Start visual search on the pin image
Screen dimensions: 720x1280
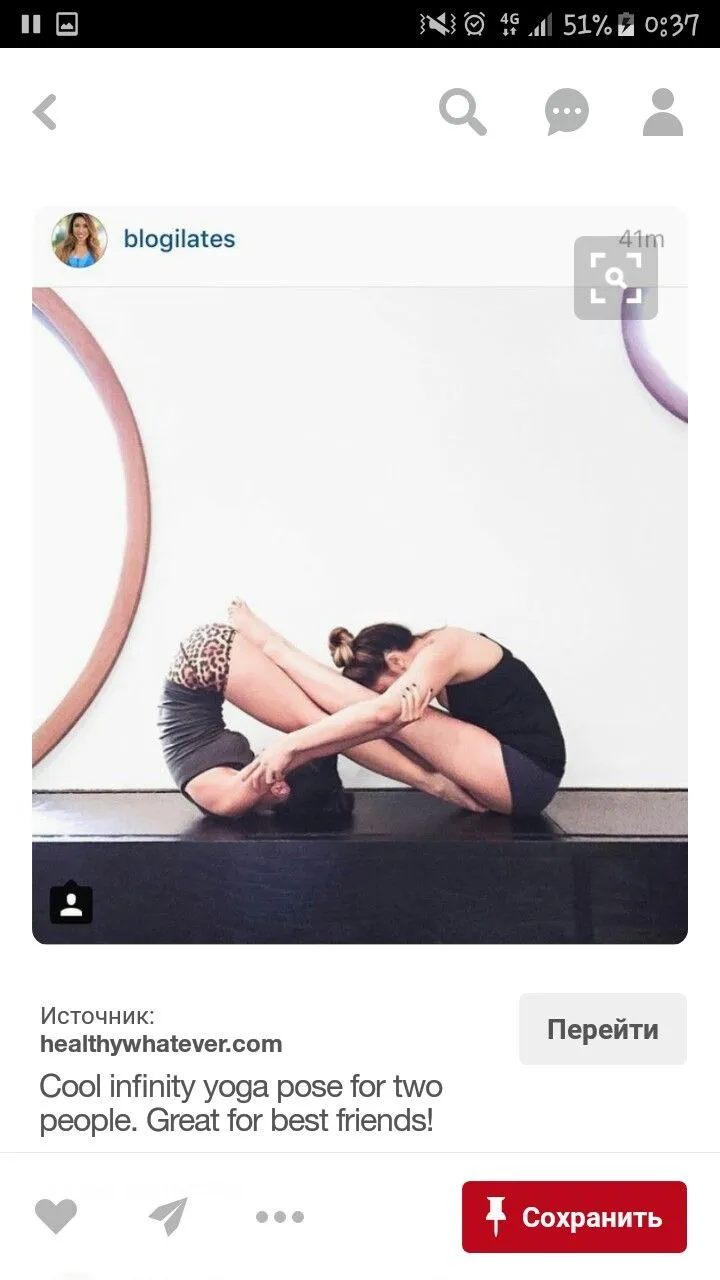pyautogui.click(x=615, y=278)
